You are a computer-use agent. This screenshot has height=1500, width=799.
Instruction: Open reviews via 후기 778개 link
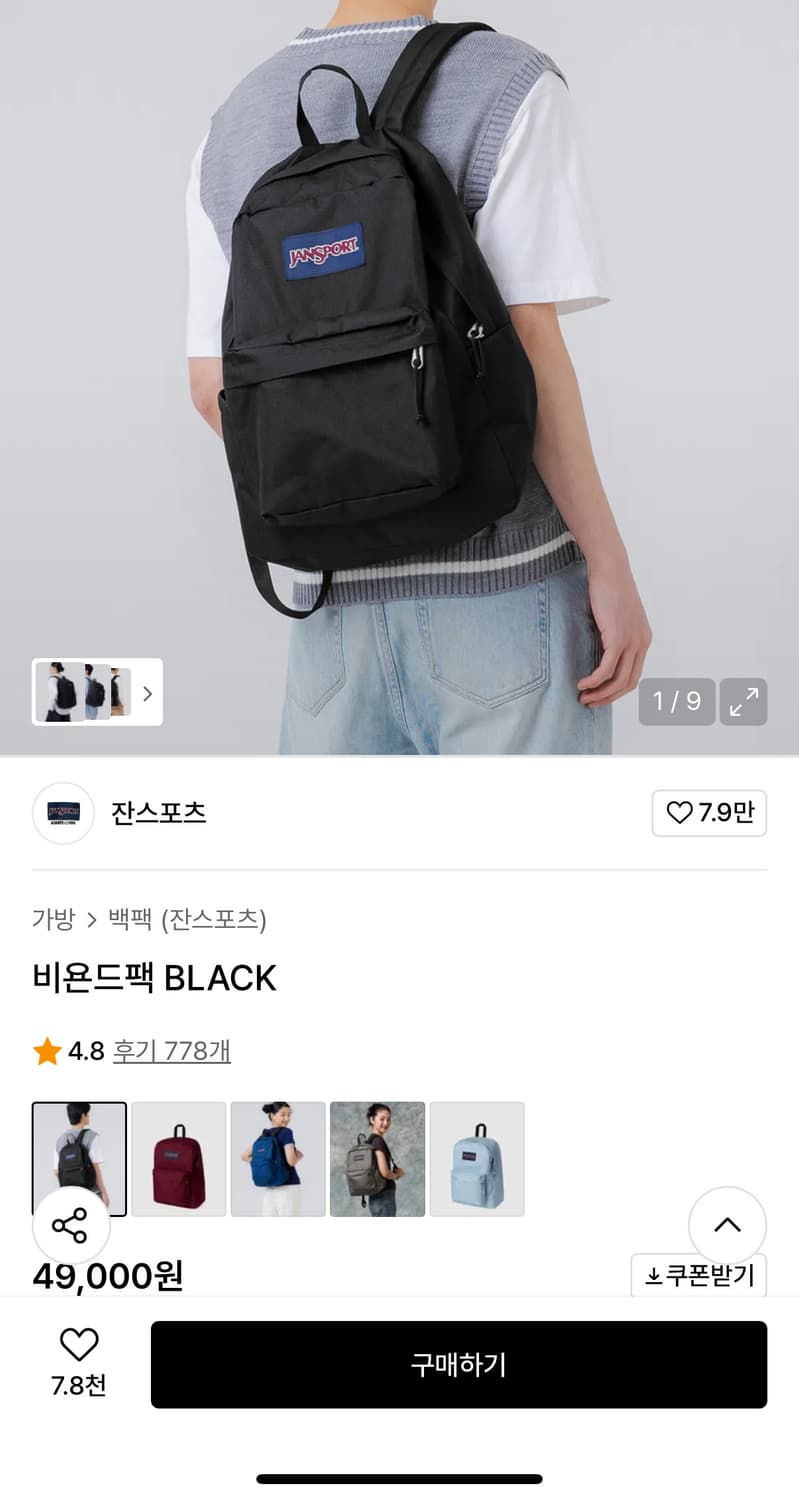click(172, 1051)
